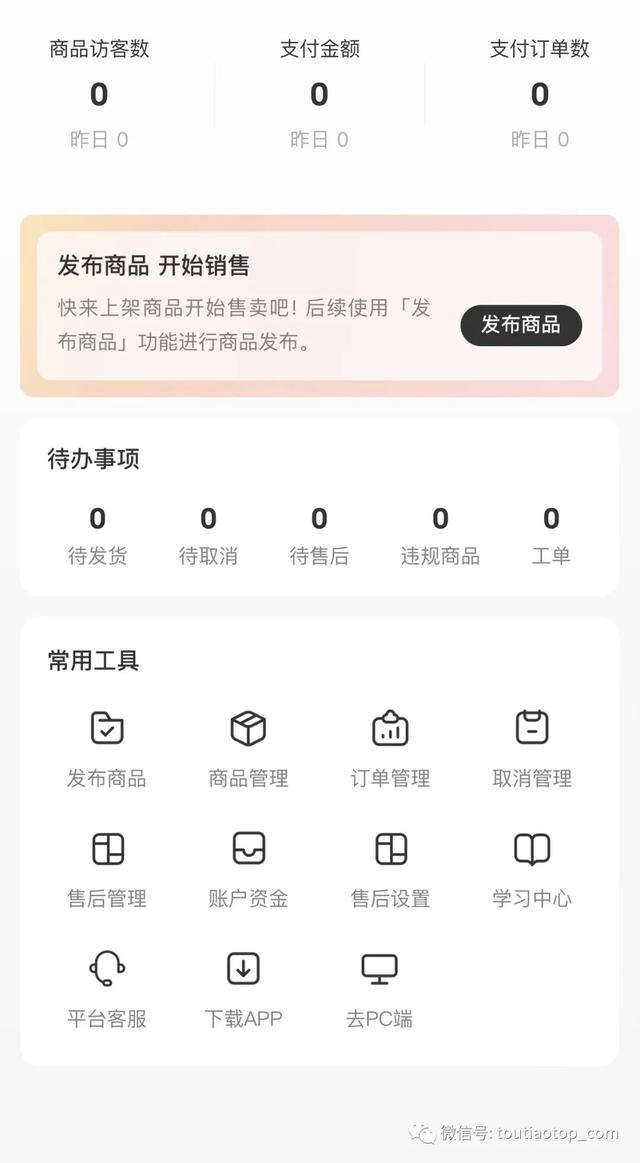The height and width of the screenshot is (1163, 640).
Task: Open 待发货 pending shipments
Action: click(x=97, y=536)
